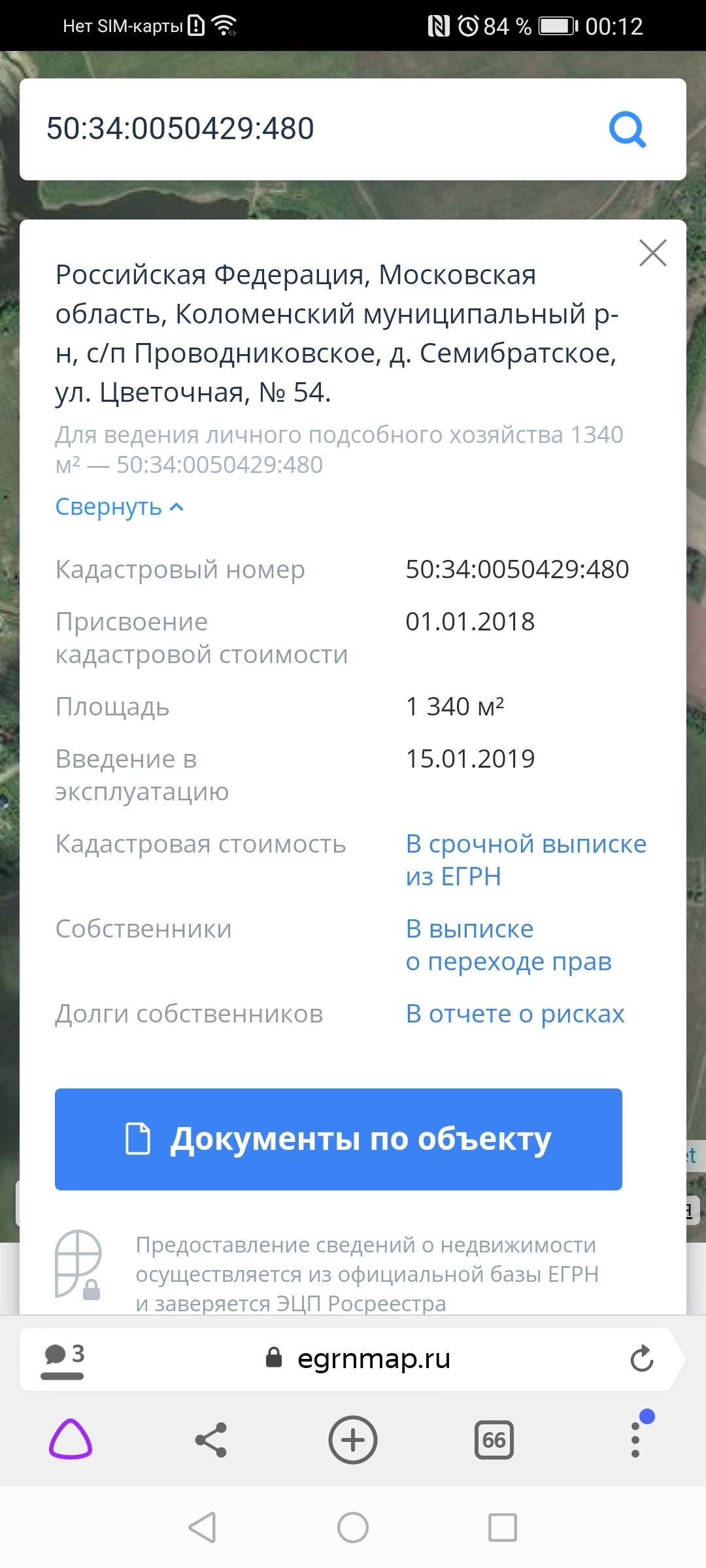Tap the egrnmap.ru address bar

(x=360, y=1359)
